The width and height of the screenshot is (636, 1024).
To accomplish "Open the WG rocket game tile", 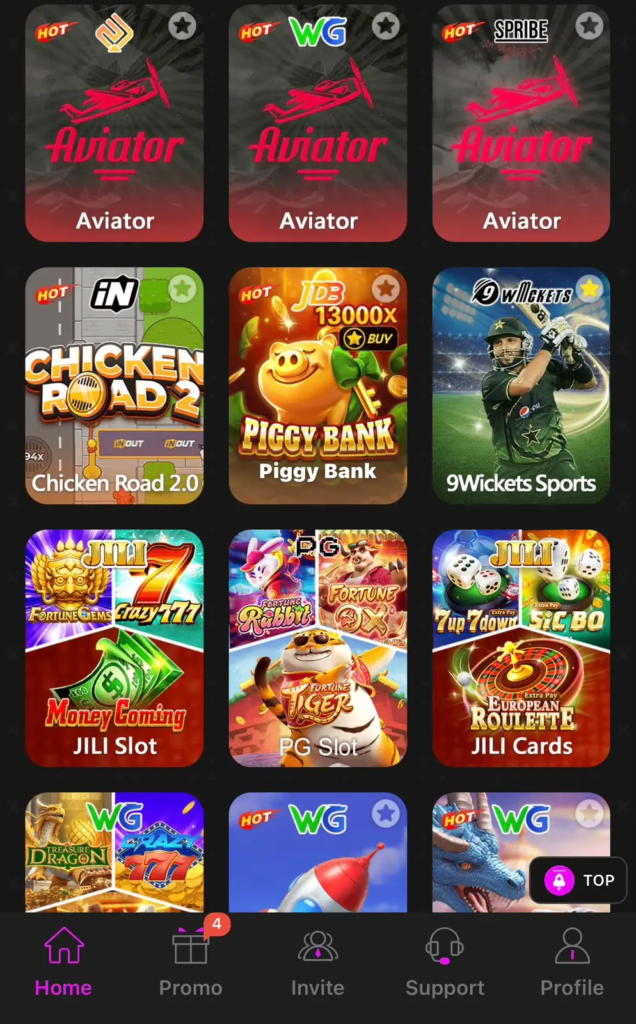I will tap(318, 852).
